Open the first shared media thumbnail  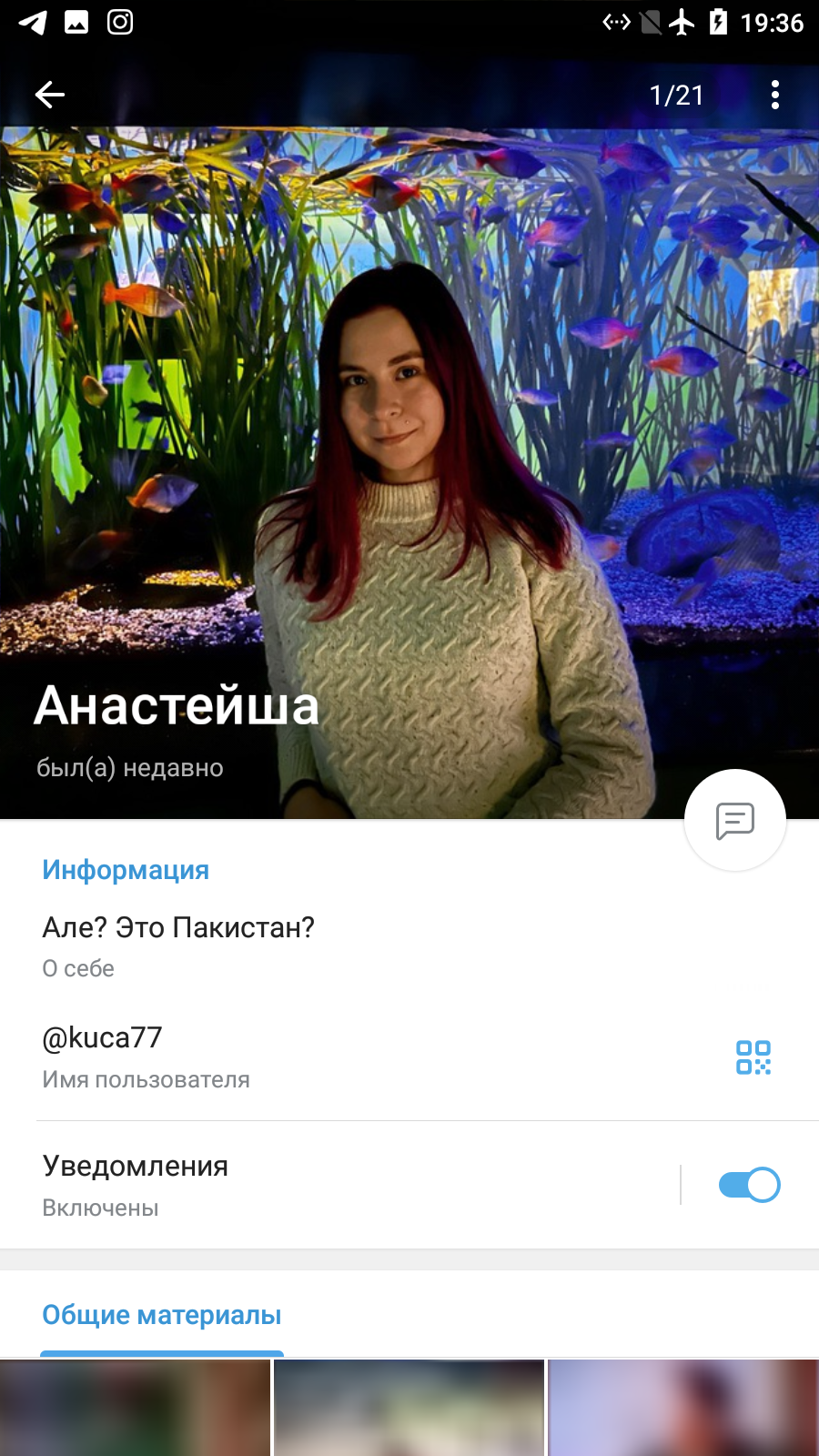click(x=135, y=1408)
